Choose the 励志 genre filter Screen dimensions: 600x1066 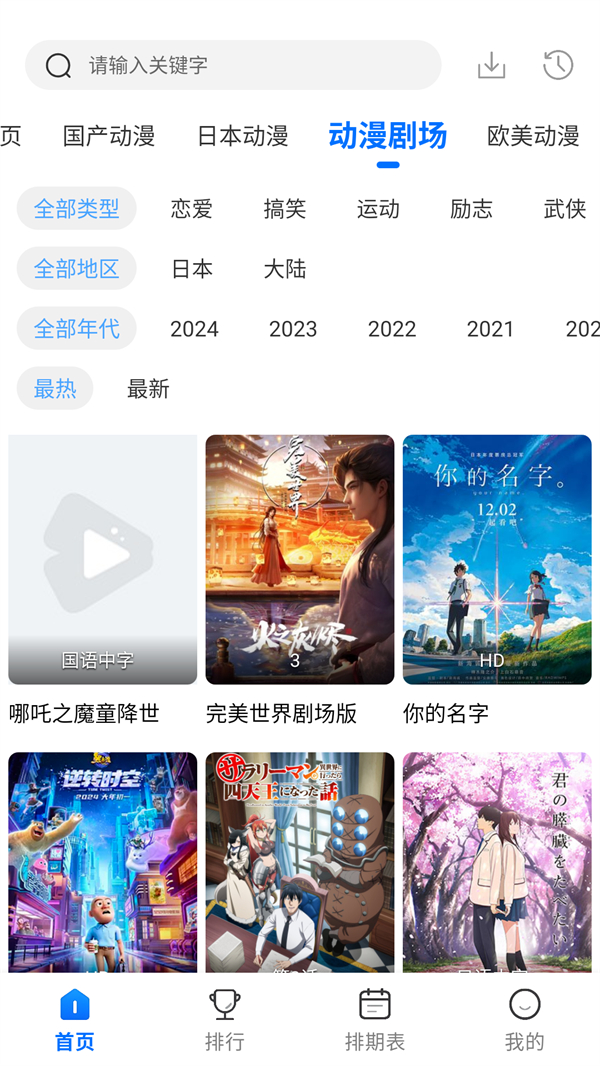(x=471, y=209)
